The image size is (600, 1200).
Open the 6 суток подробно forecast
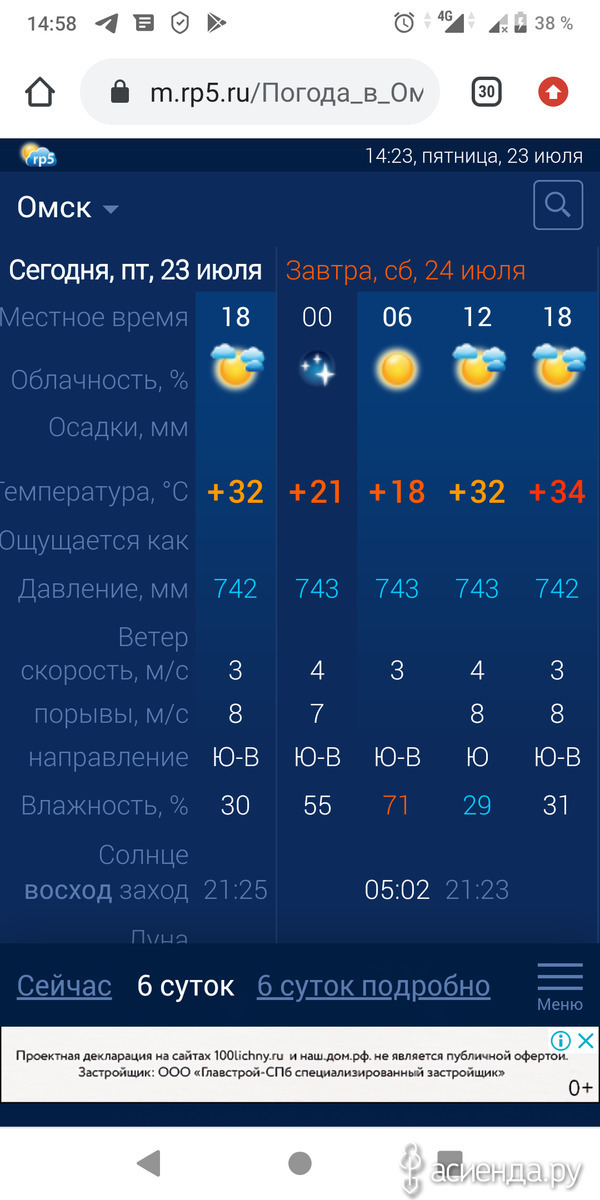(374, 986)
